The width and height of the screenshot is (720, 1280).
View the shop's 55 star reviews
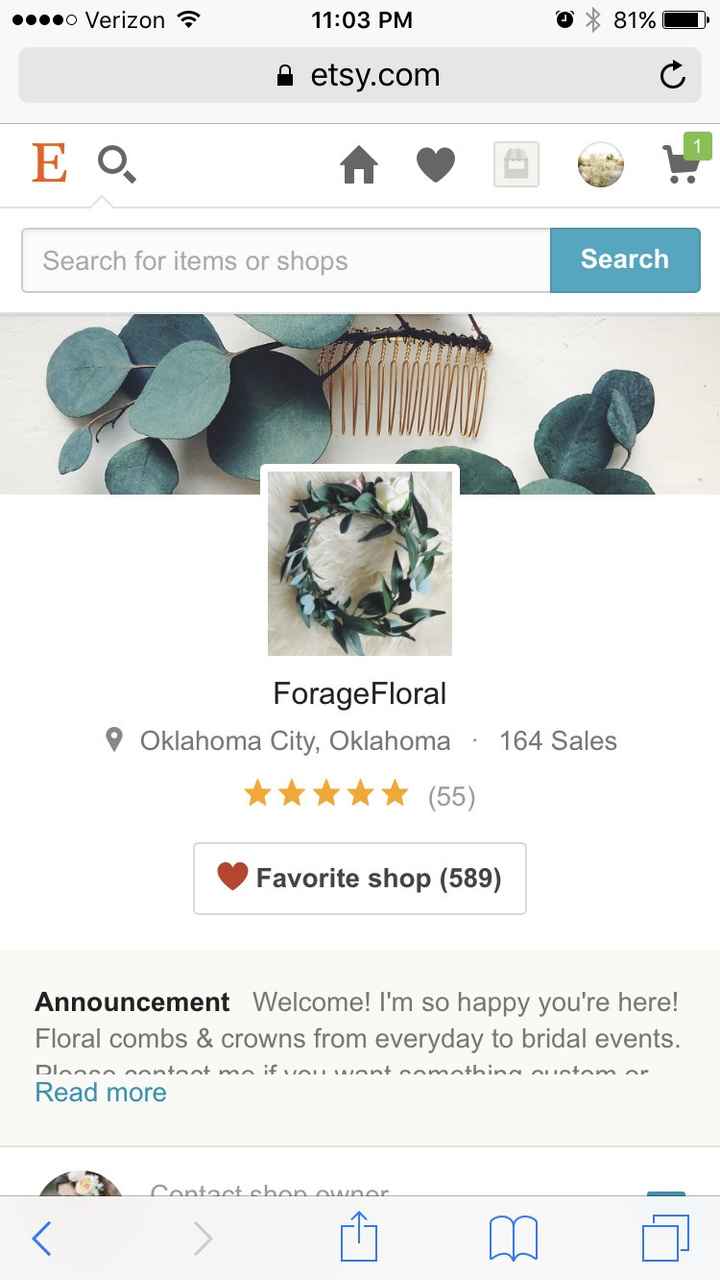360,796
